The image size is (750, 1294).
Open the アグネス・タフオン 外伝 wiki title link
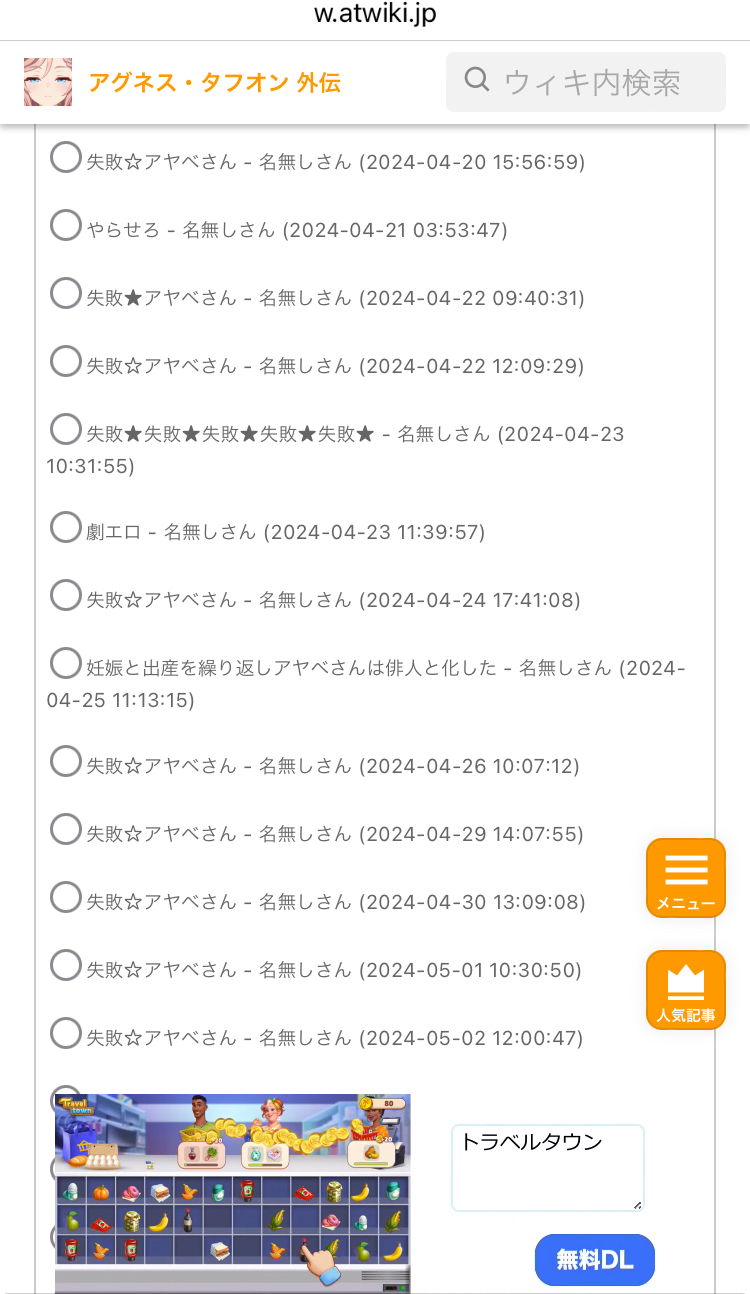(x=214, y=82)
